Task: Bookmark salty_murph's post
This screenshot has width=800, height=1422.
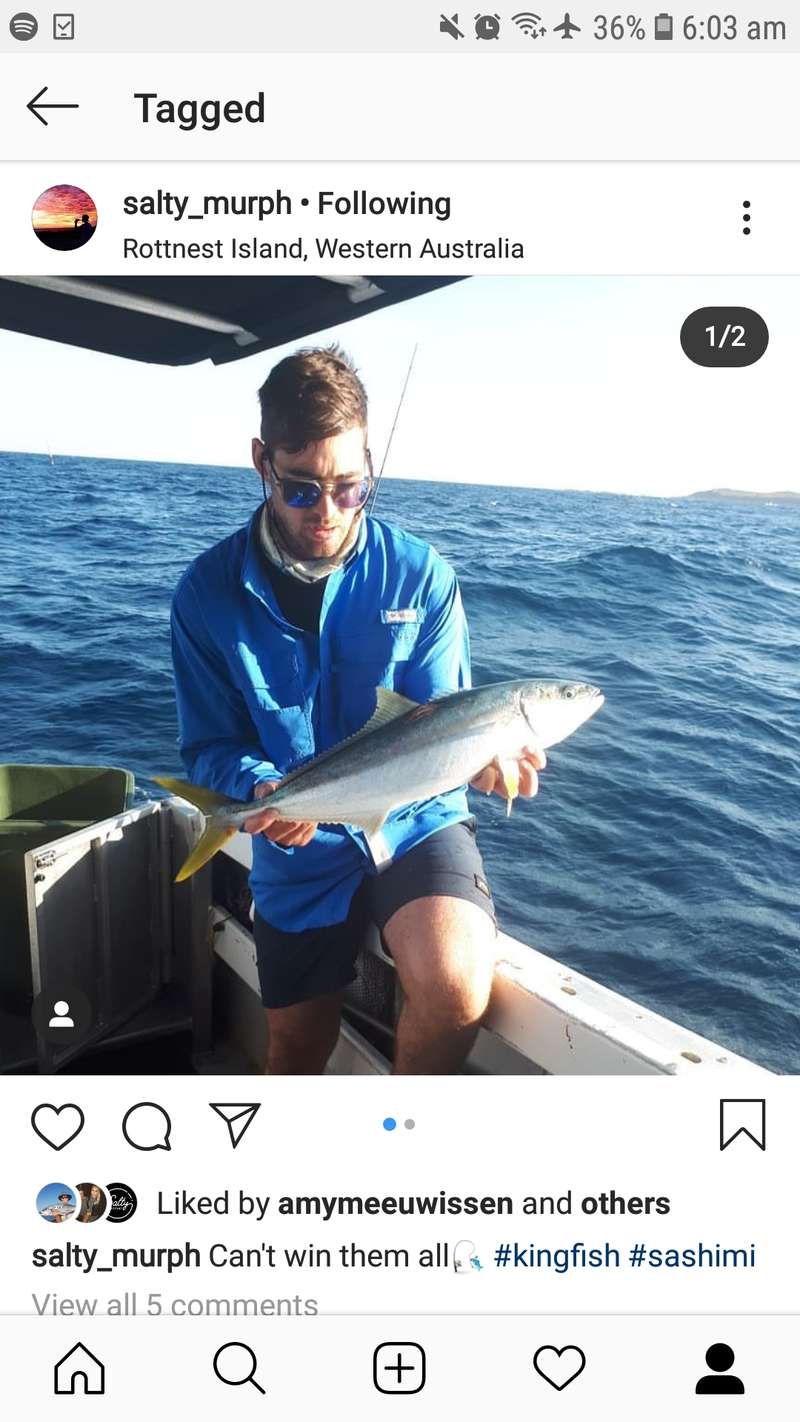Action: (742, 1126)
